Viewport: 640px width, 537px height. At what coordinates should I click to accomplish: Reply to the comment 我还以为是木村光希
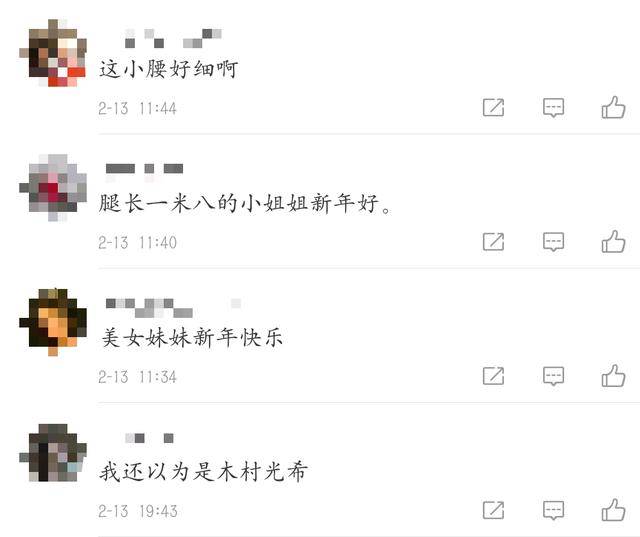[x=553, y=510]
